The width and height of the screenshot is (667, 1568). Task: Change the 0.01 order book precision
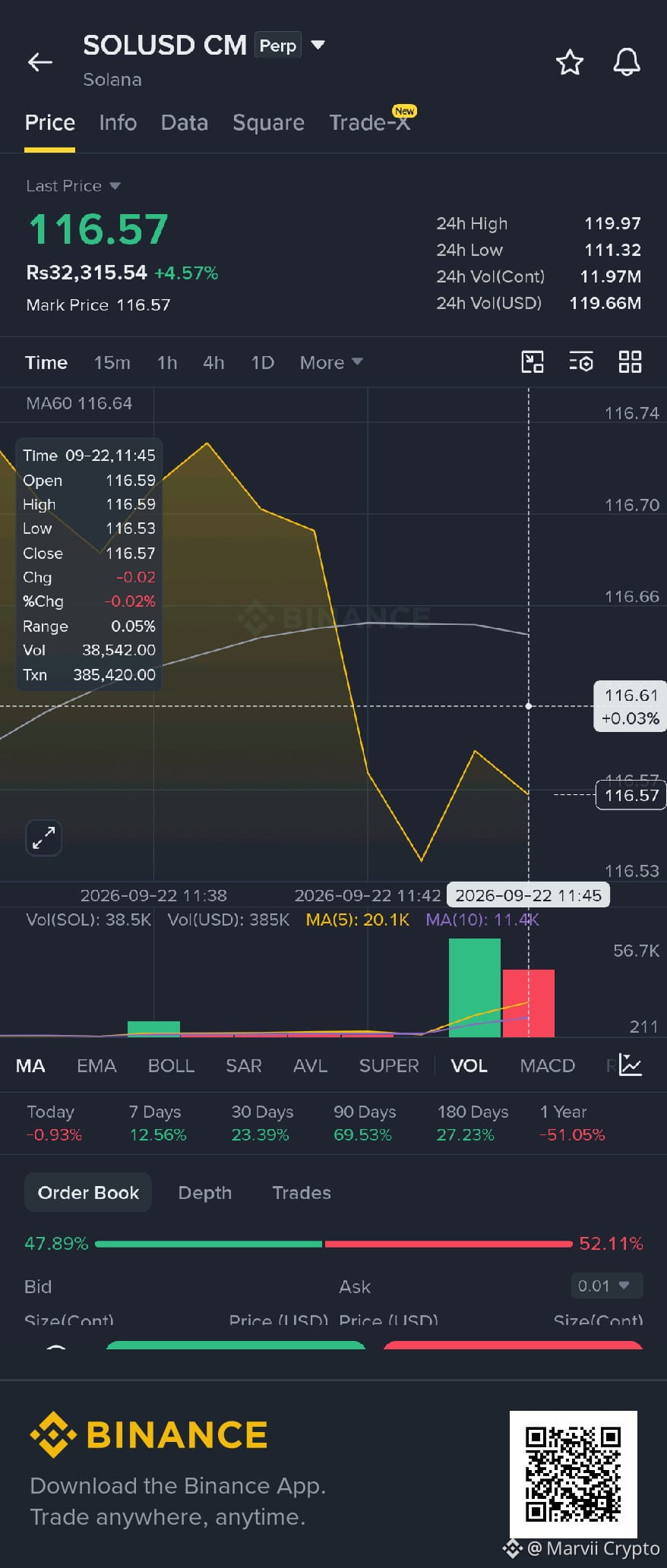607,1286
